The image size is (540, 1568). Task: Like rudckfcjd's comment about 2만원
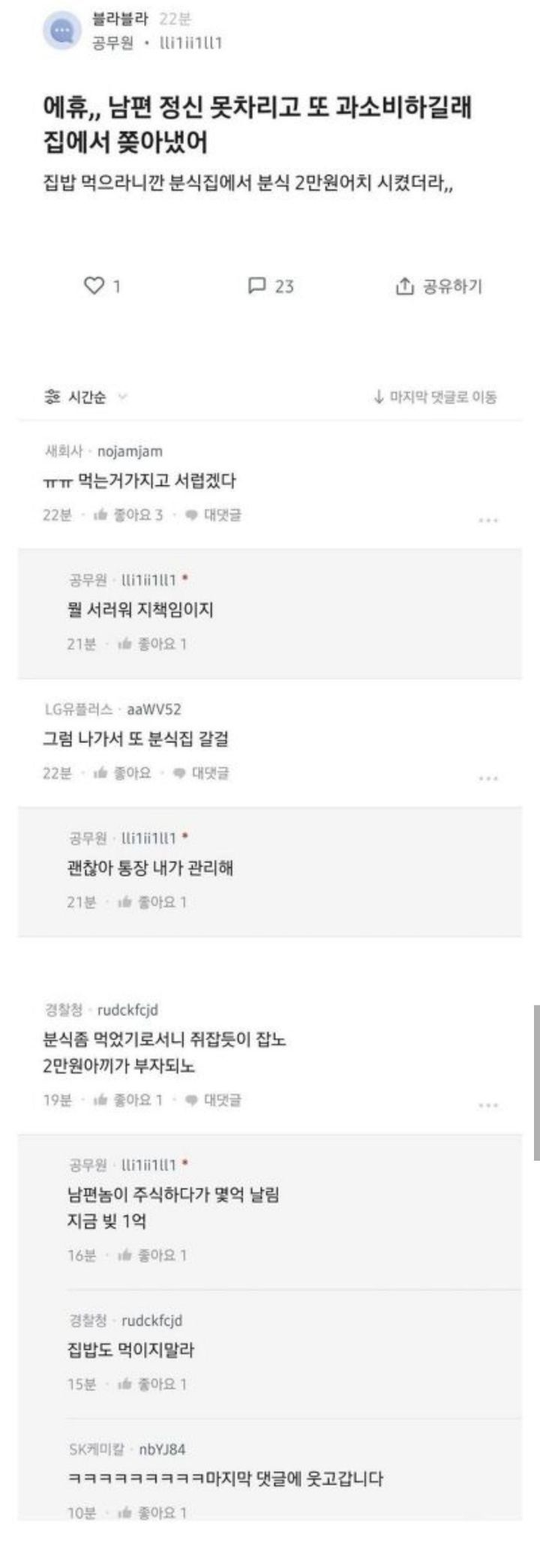pyautogui.click(x=127, y=1100)
